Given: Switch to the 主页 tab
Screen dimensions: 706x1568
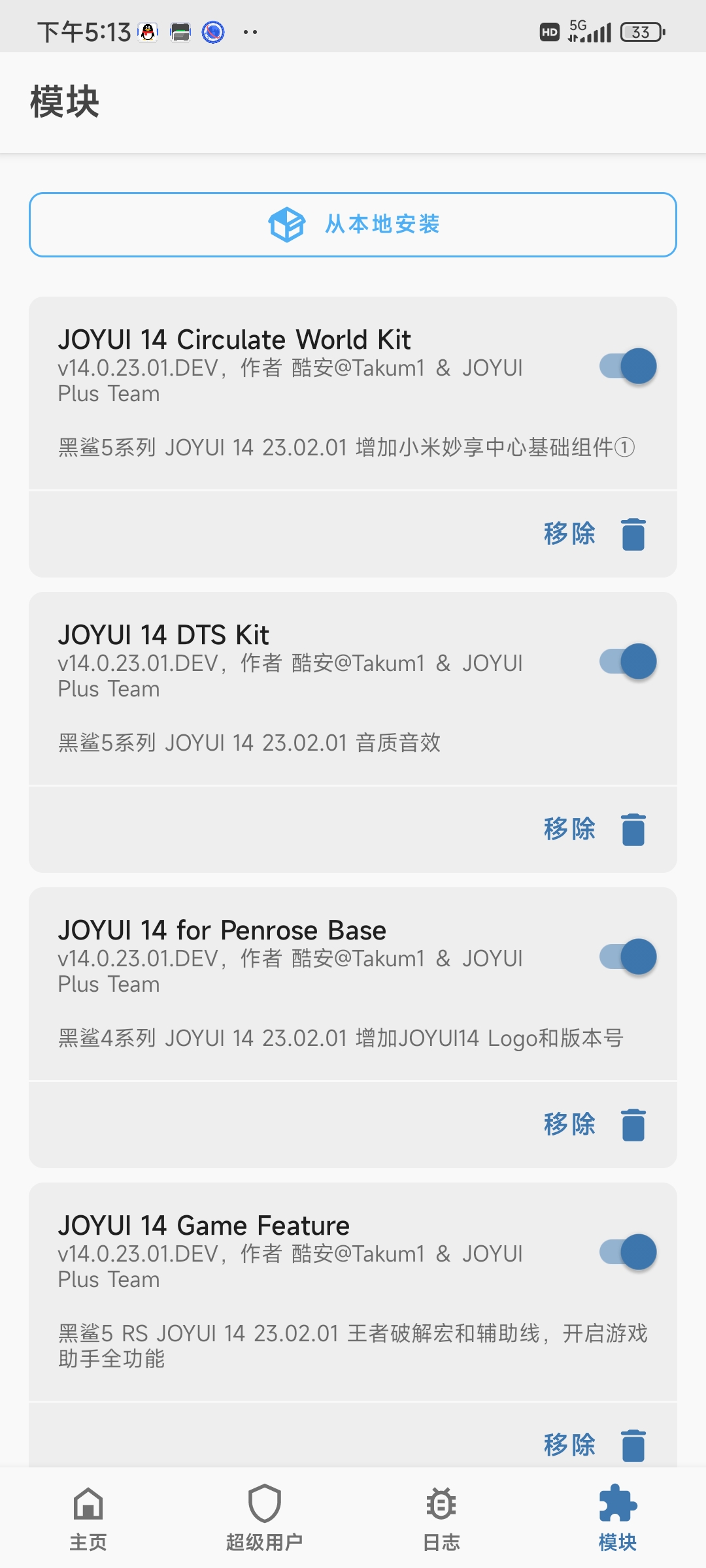Looking at the screenshot, I should [88, 1518].
